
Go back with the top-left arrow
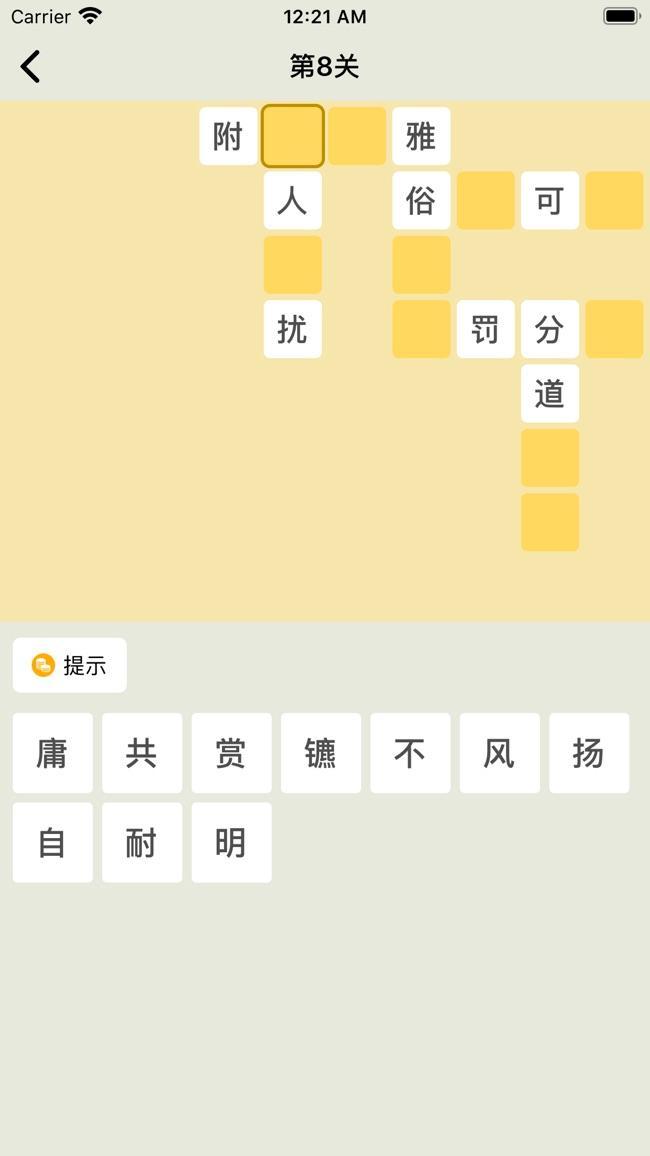pyautogui.click(x=31, y=67)
